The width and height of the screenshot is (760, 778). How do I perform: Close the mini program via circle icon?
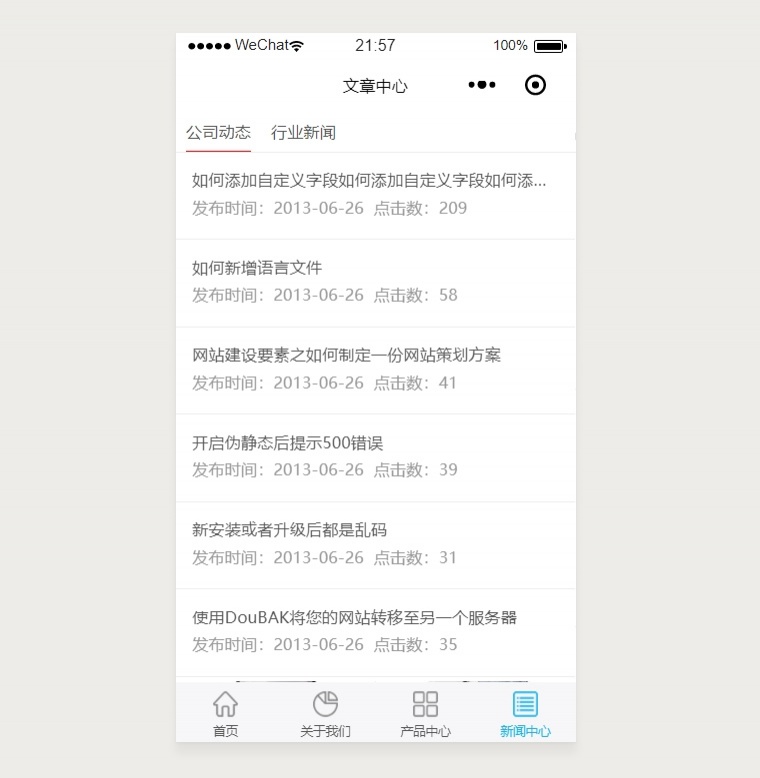pos(535,85)
